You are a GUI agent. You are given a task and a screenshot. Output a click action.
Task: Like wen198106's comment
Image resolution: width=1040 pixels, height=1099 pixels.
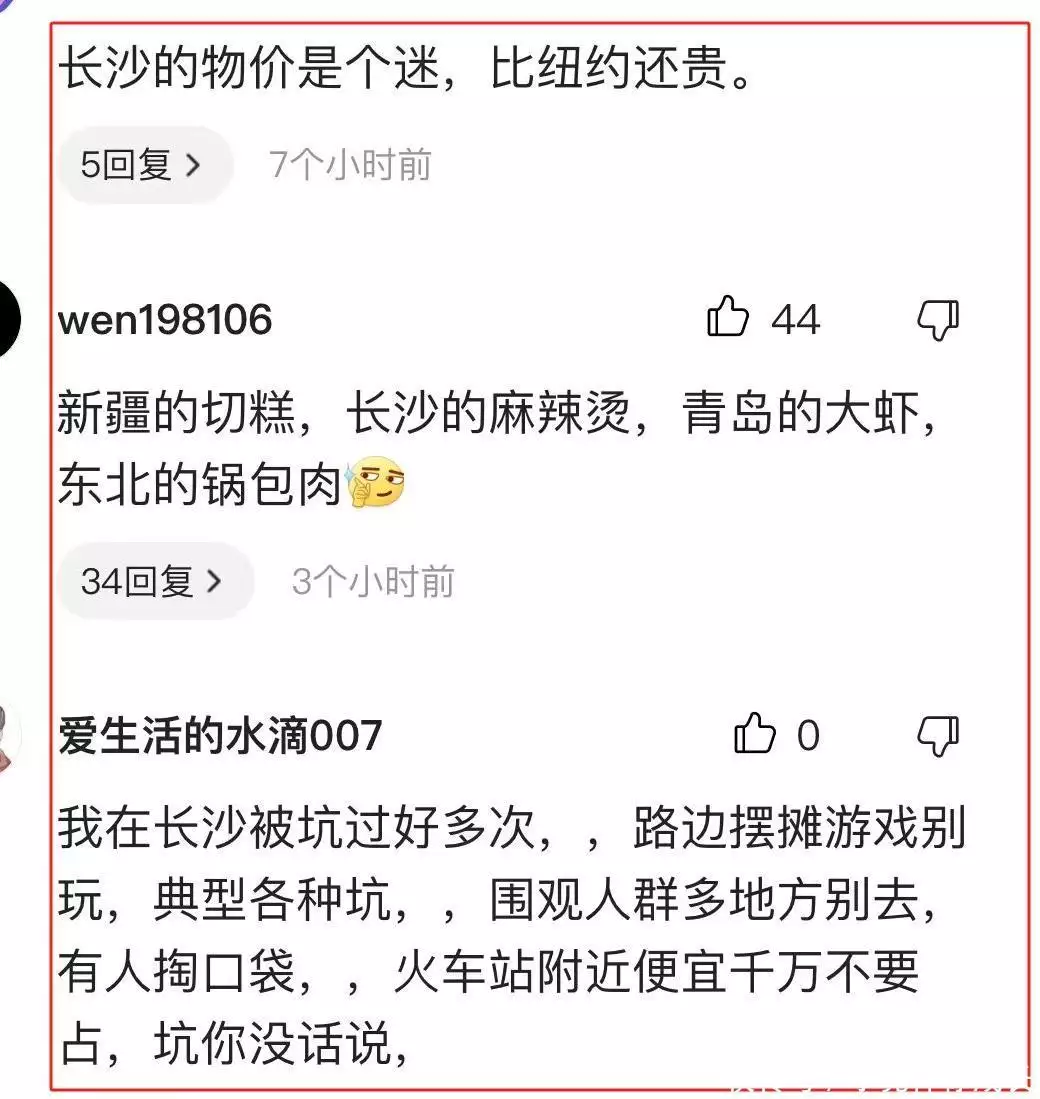tap(728, 319)
